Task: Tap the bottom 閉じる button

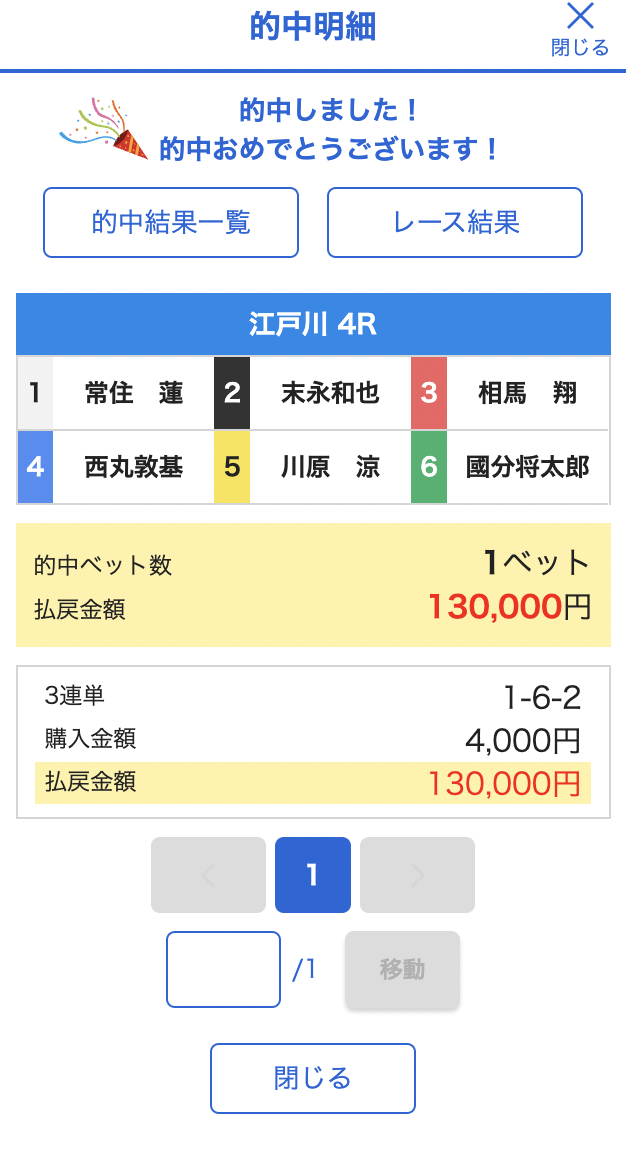Action: point(312,1078)
